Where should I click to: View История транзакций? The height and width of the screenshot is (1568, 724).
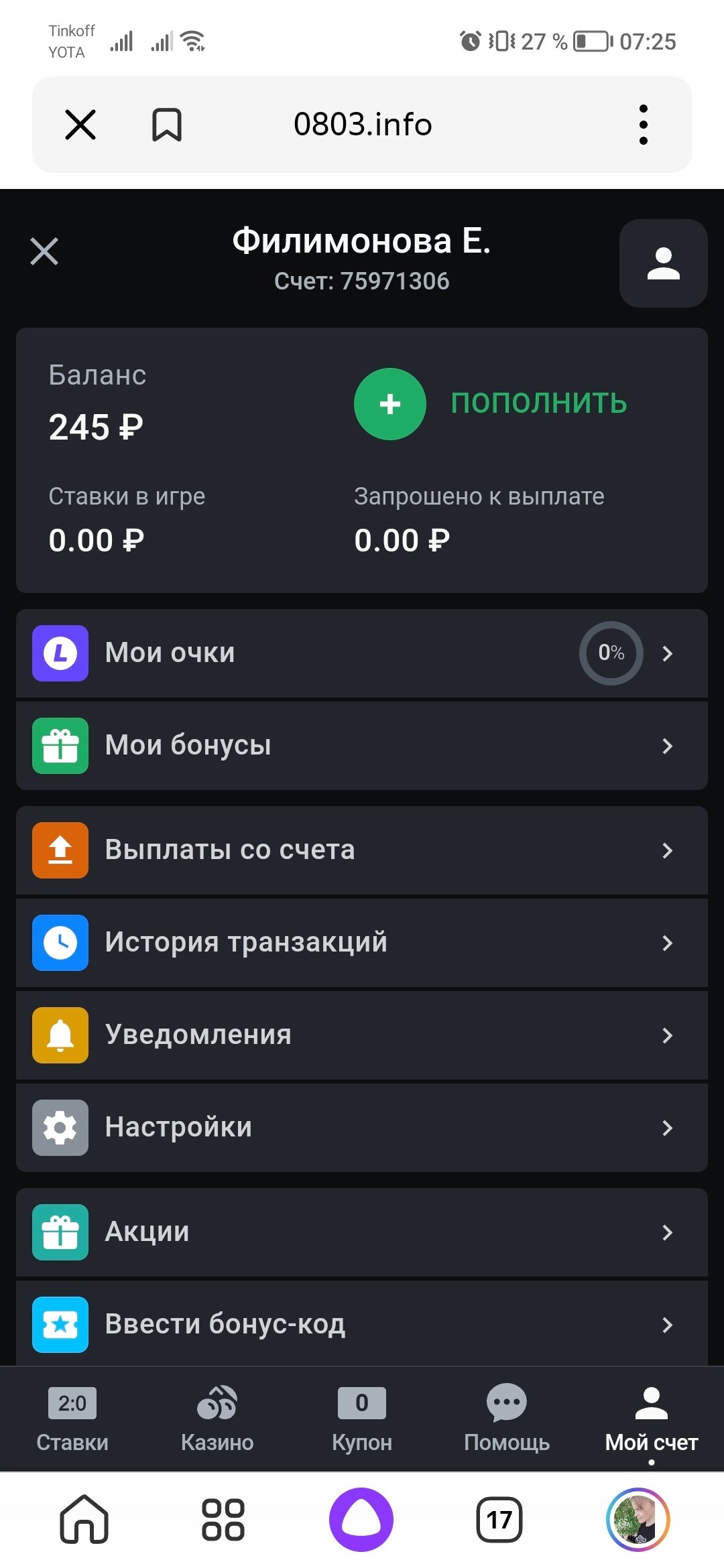click(x=362, y=943)
